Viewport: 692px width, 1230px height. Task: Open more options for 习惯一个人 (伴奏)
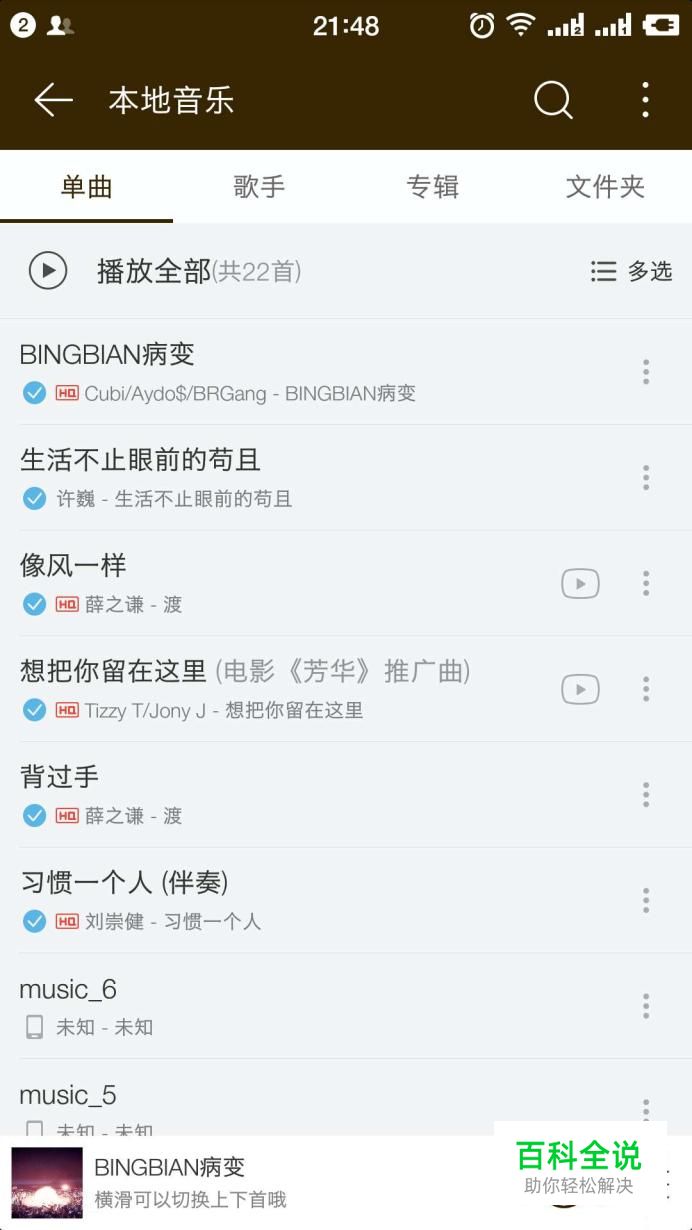click(646, 900)
